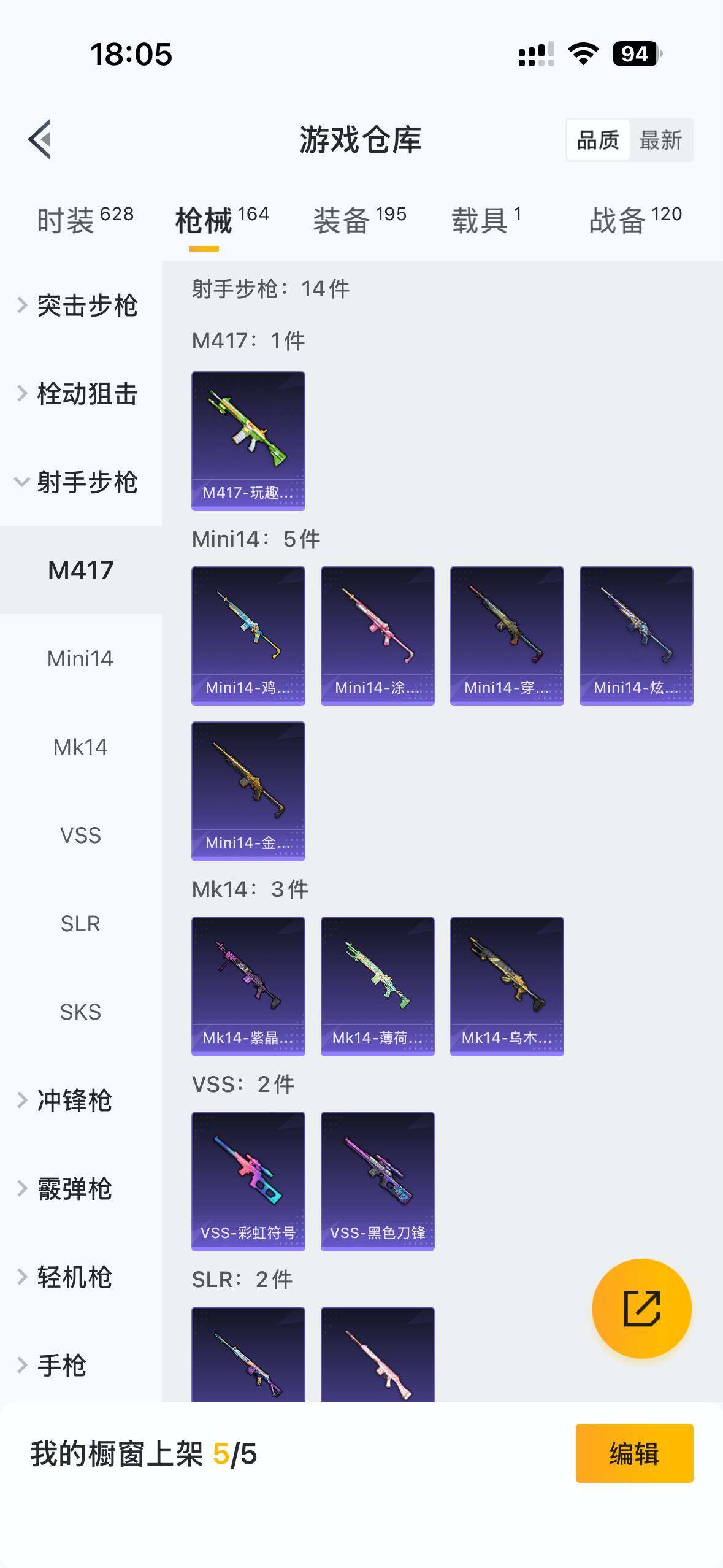Viewport: 723px width, 1568px height.
Task: View the VSS-黑色刀锋 skin
Action: pyautogui.click(x=377, y=1181)
